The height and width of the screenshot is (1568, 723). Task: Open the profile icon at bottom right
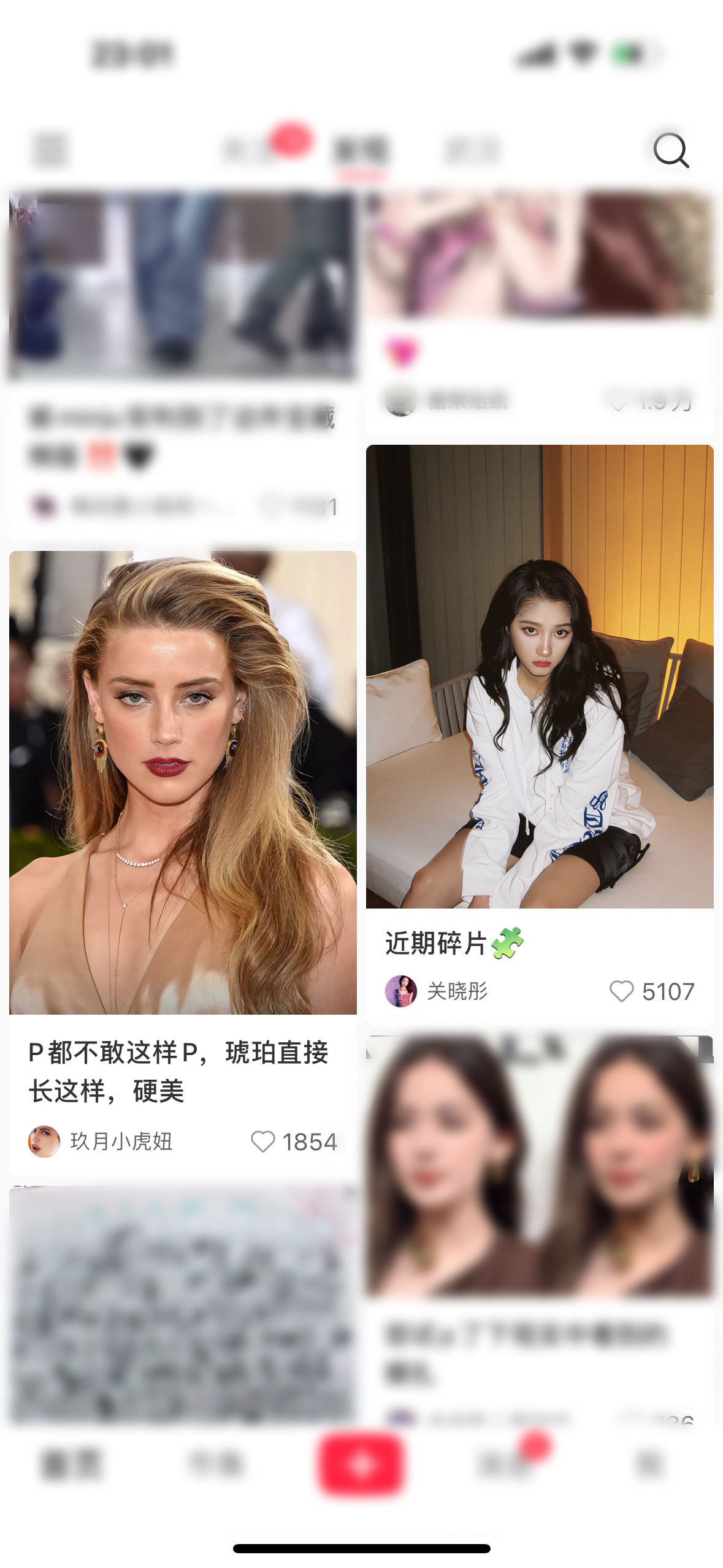650,1461
